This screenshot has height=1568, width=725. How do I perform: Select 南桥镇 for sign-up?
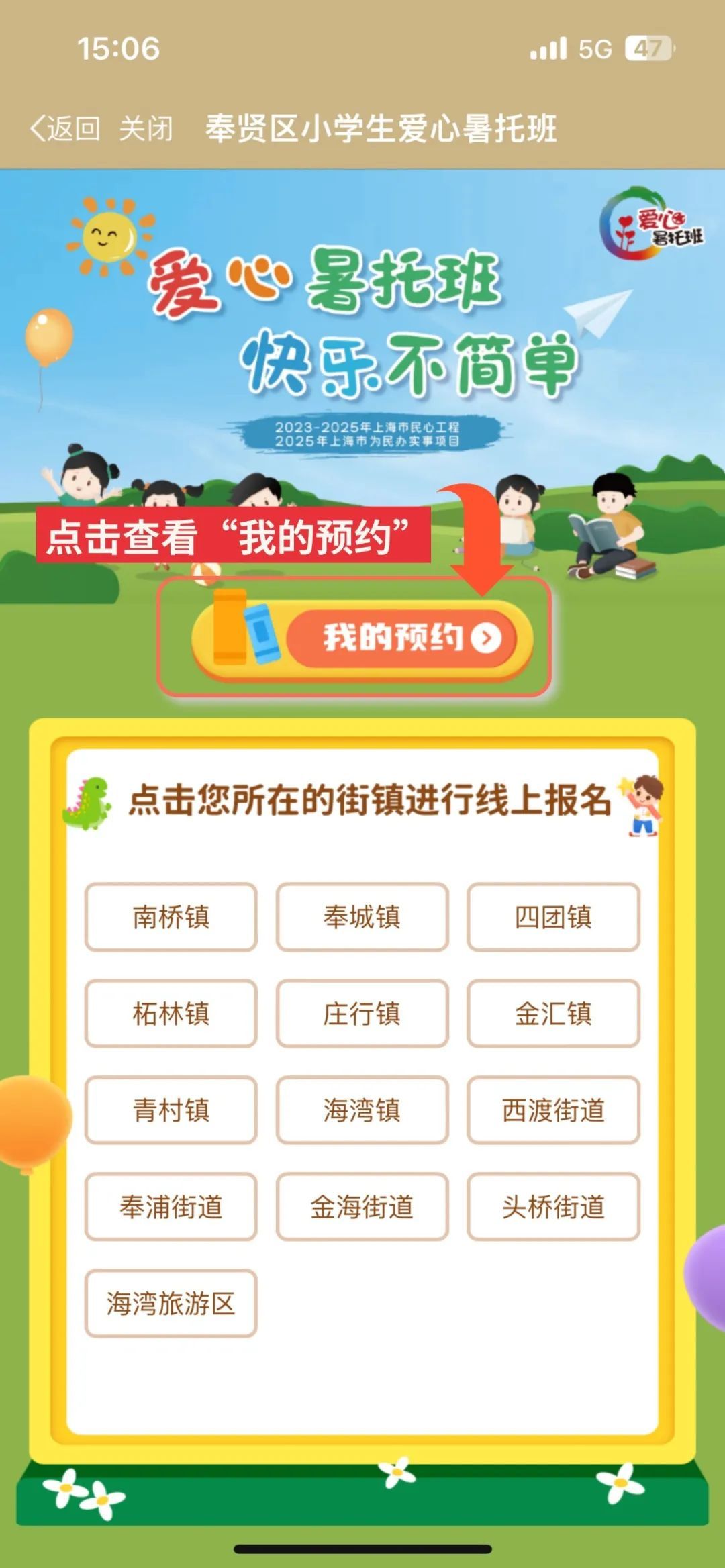point(171,917)
